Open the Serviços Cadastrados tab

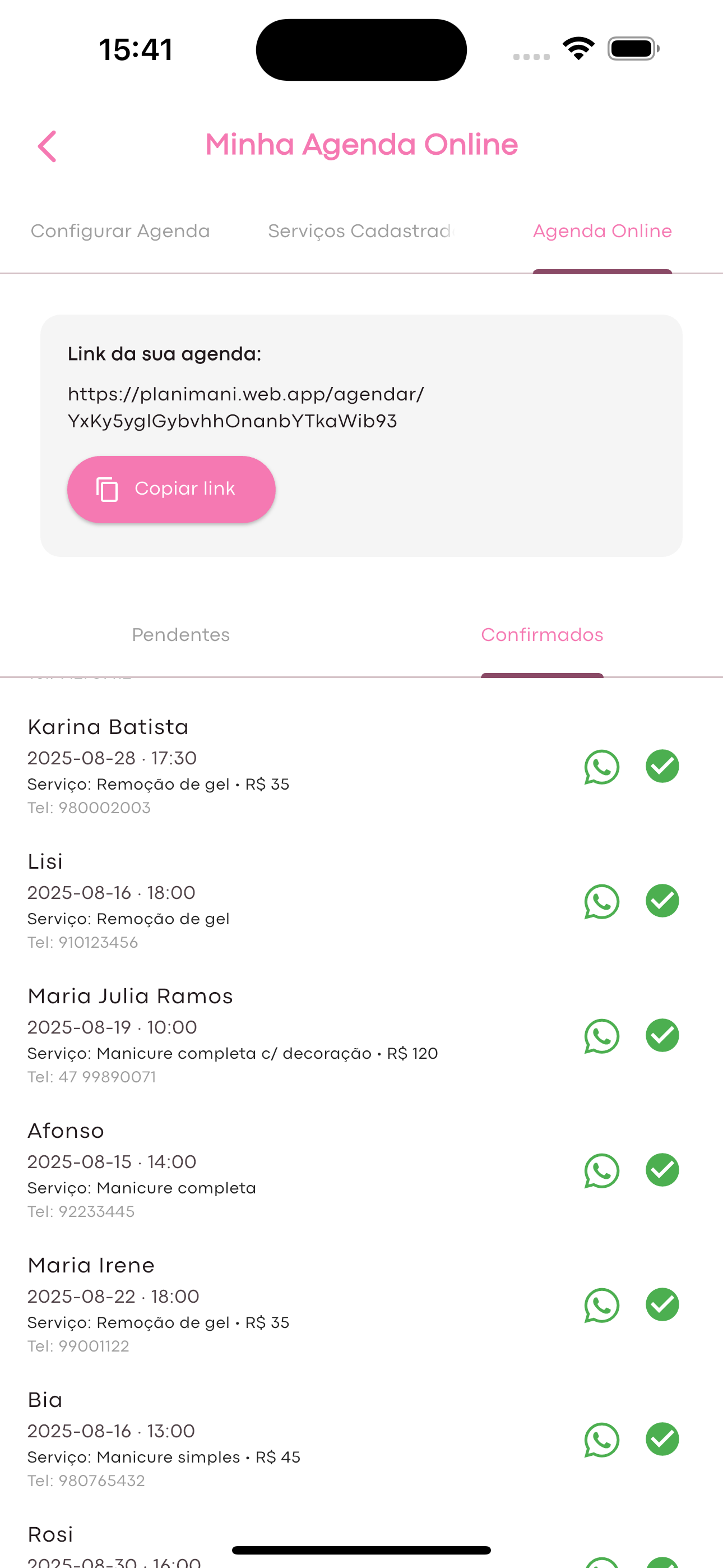pos(361,231)
